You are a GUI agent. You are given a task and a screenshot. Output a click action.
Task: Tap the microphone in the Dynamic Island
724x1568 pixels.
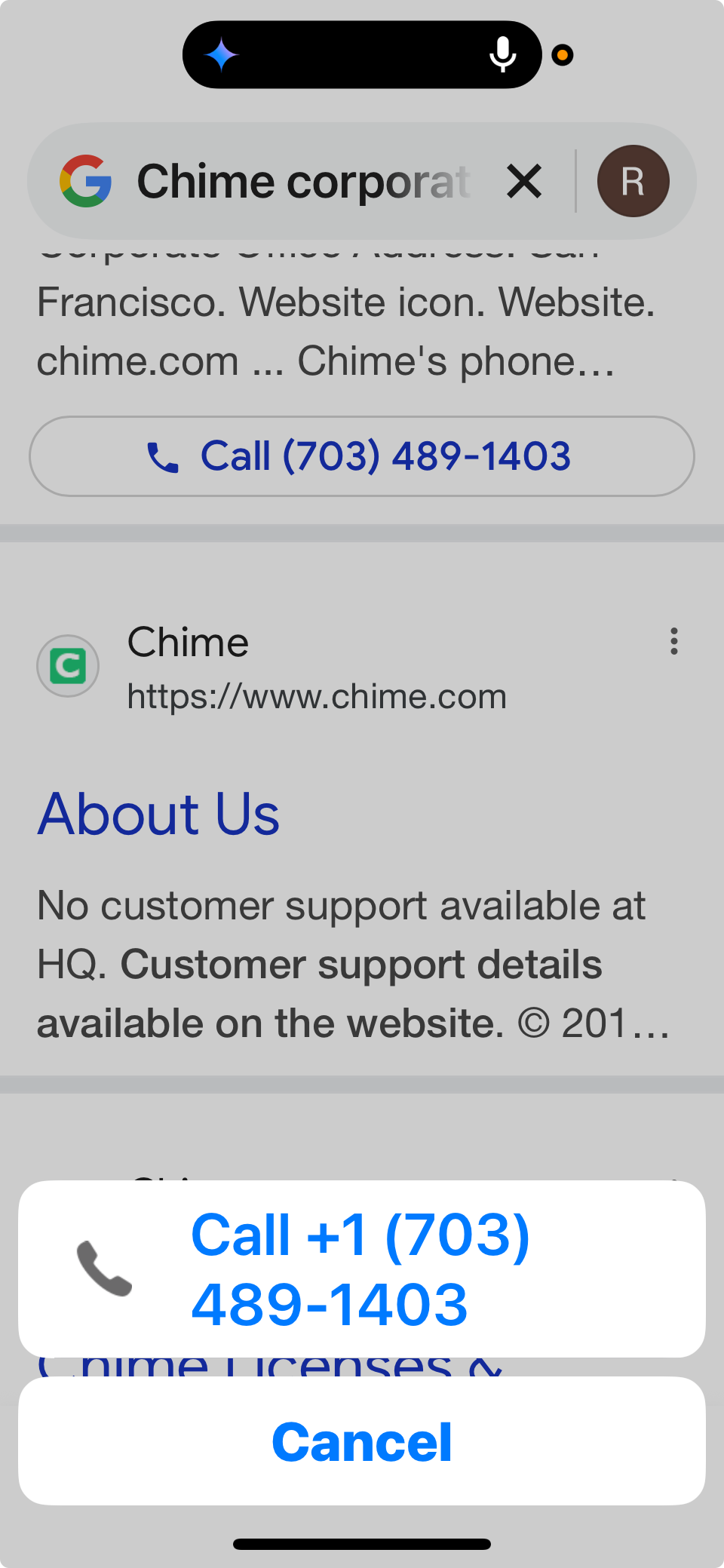[x=503, y=54]
